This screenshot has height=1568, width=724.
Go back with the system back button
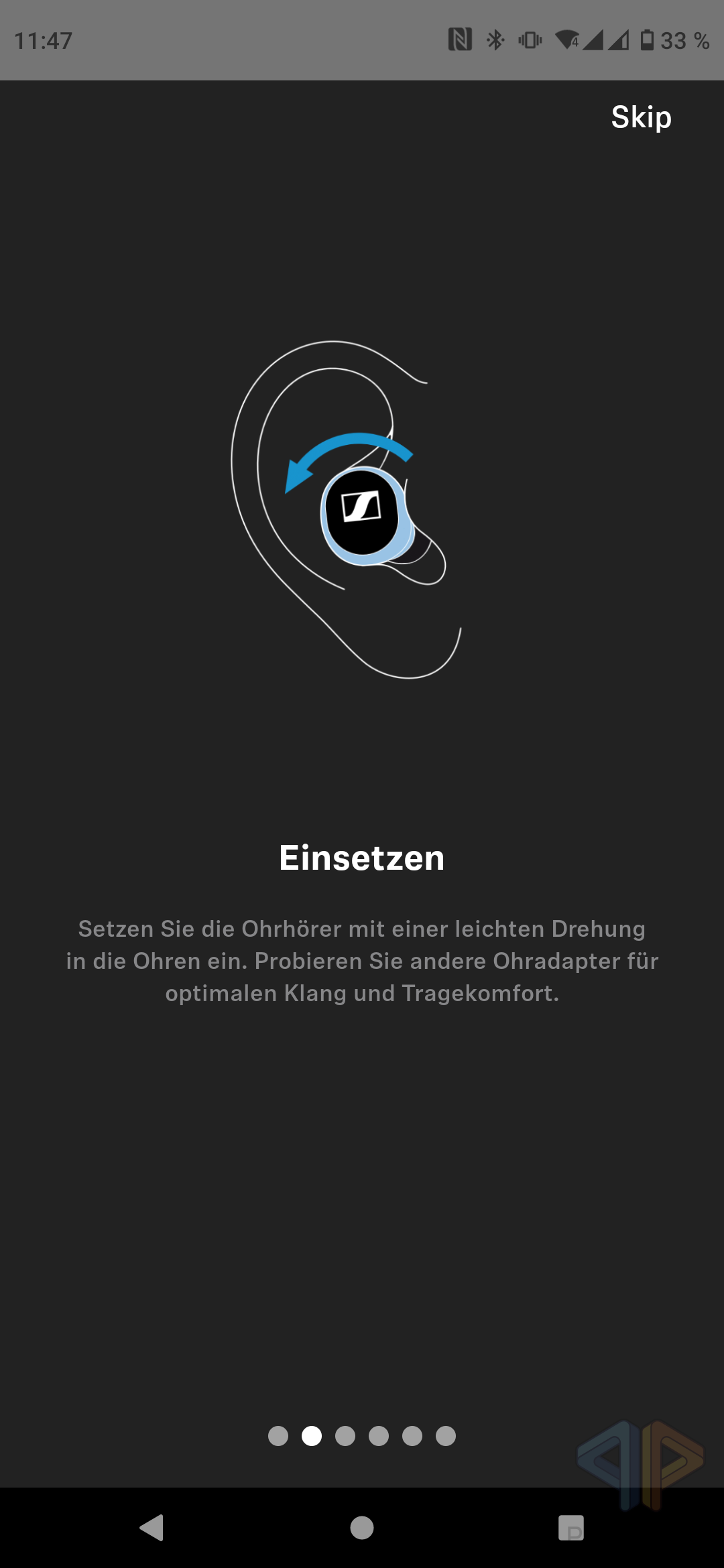(152, 1528)
